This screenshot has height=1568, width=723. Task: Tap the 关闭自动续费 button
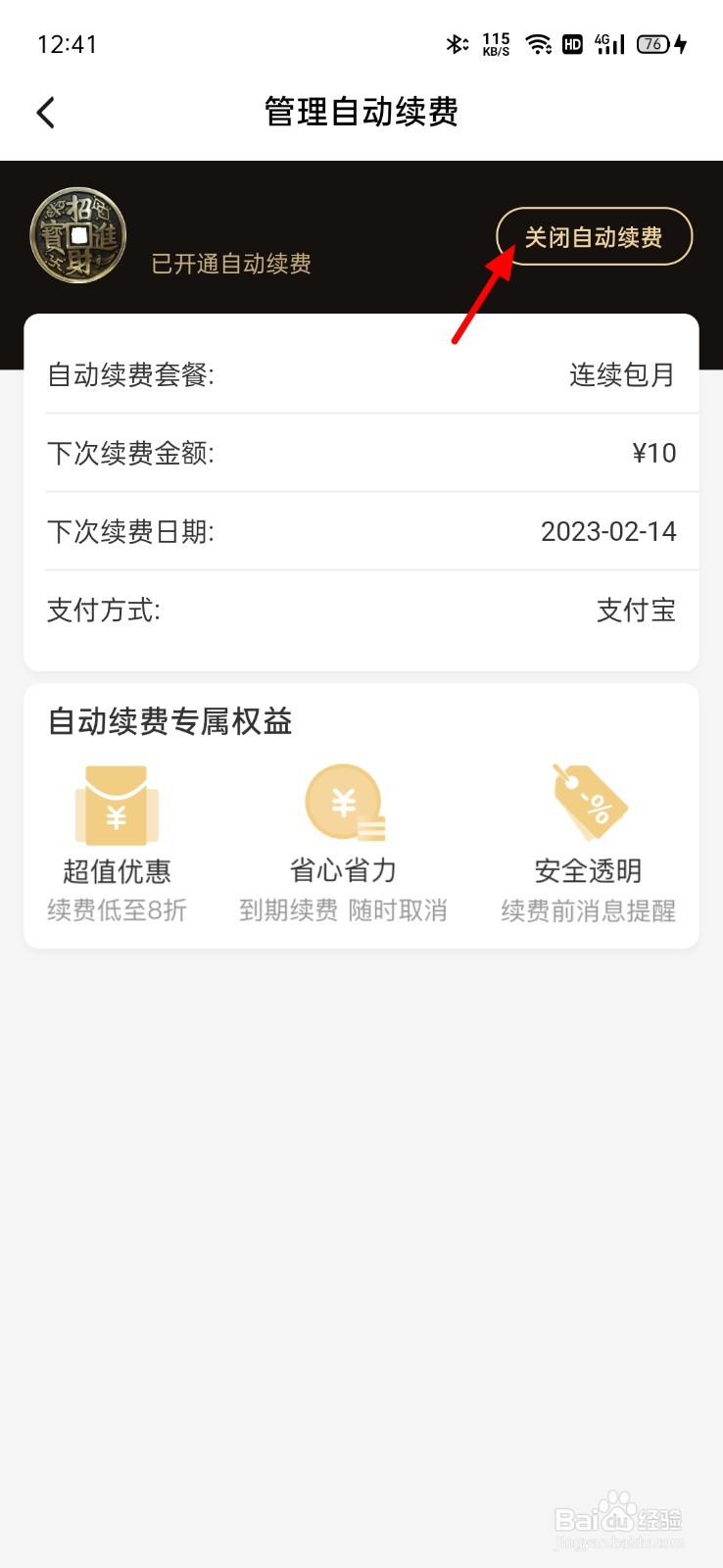tap(594, 237)
